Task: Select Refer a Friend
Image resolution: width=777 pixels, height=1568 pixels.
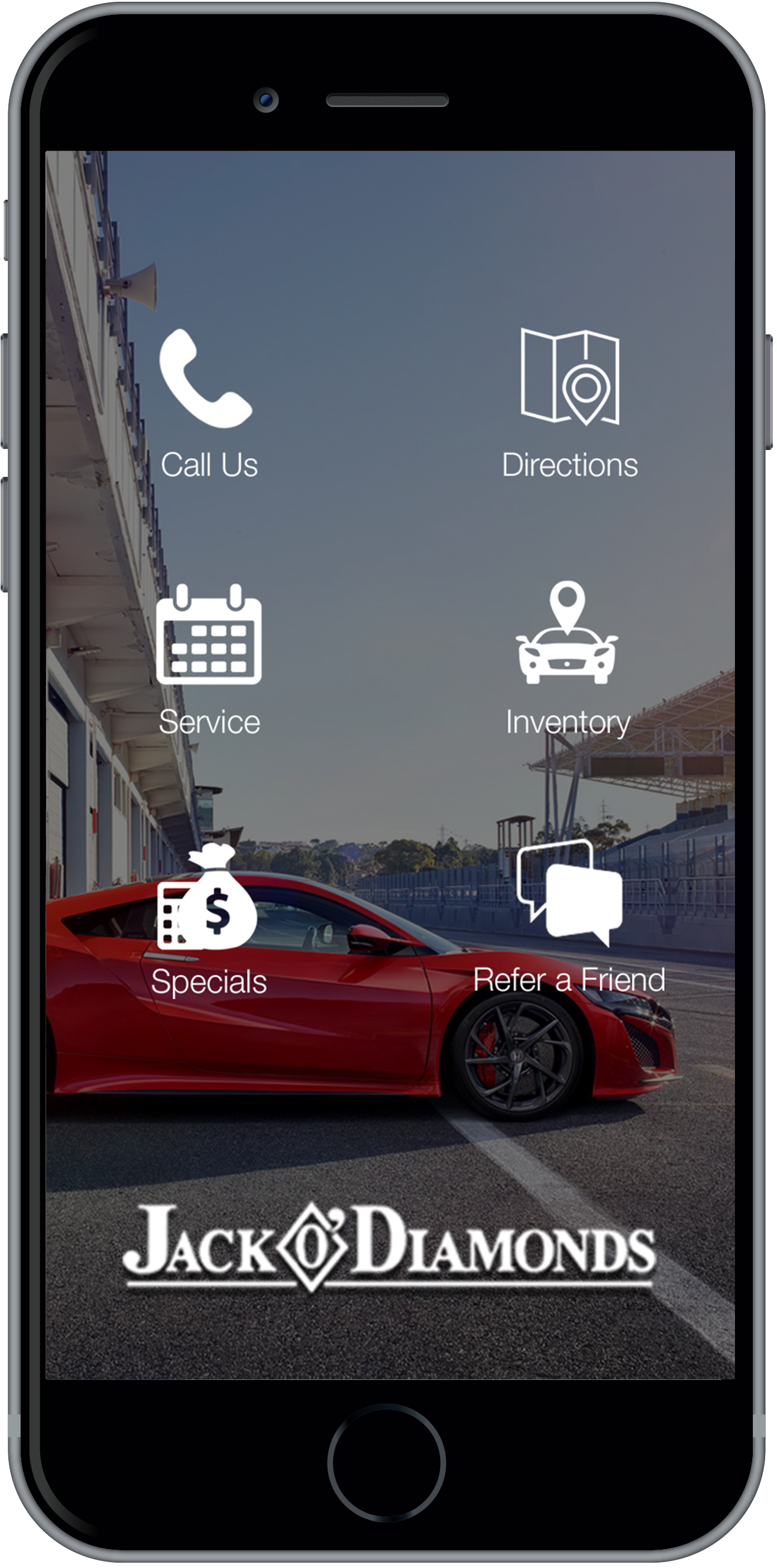Action: tap(569, 893)
